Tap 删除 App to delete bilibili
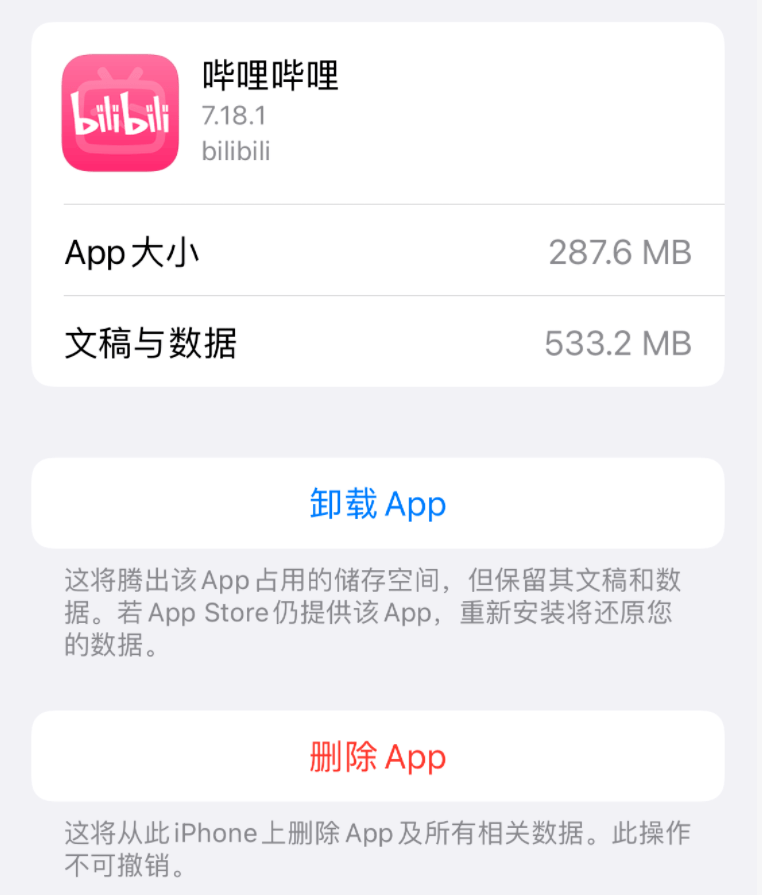This screenshot has width=762, height=895. pos(378,757)
